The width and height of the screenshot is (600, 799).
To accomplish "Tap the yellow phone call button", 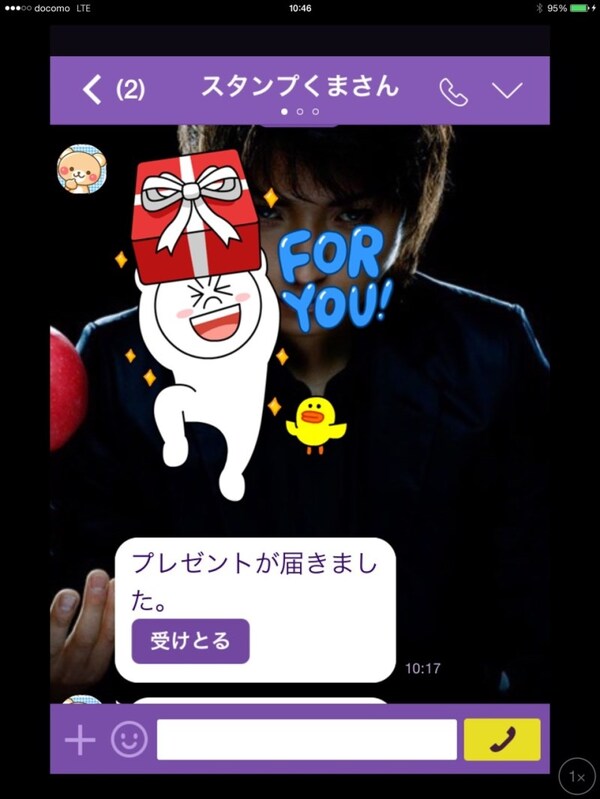I will [x=502, y=740].
